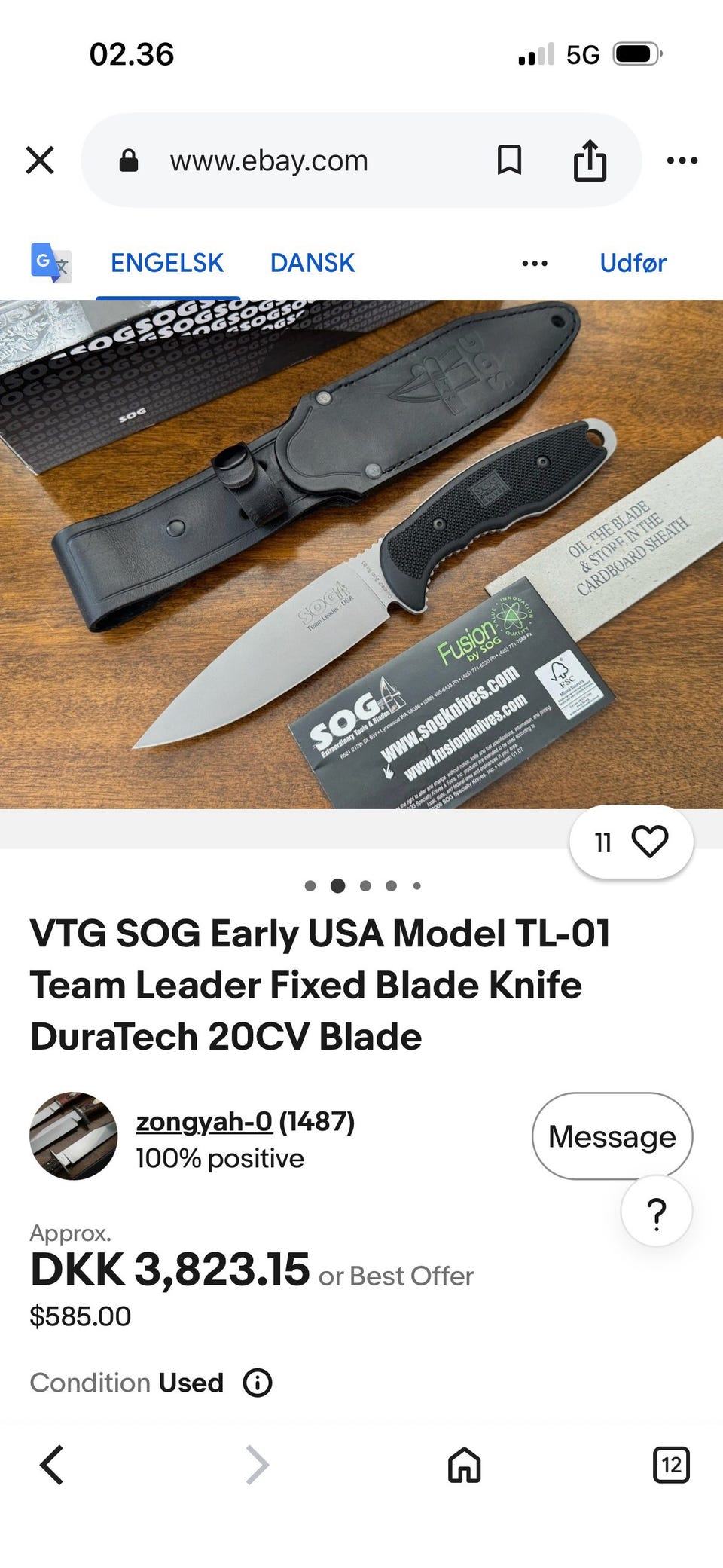723x1568 pixels.
Task: Switch translation to DANSK
Action: point(313,263)
